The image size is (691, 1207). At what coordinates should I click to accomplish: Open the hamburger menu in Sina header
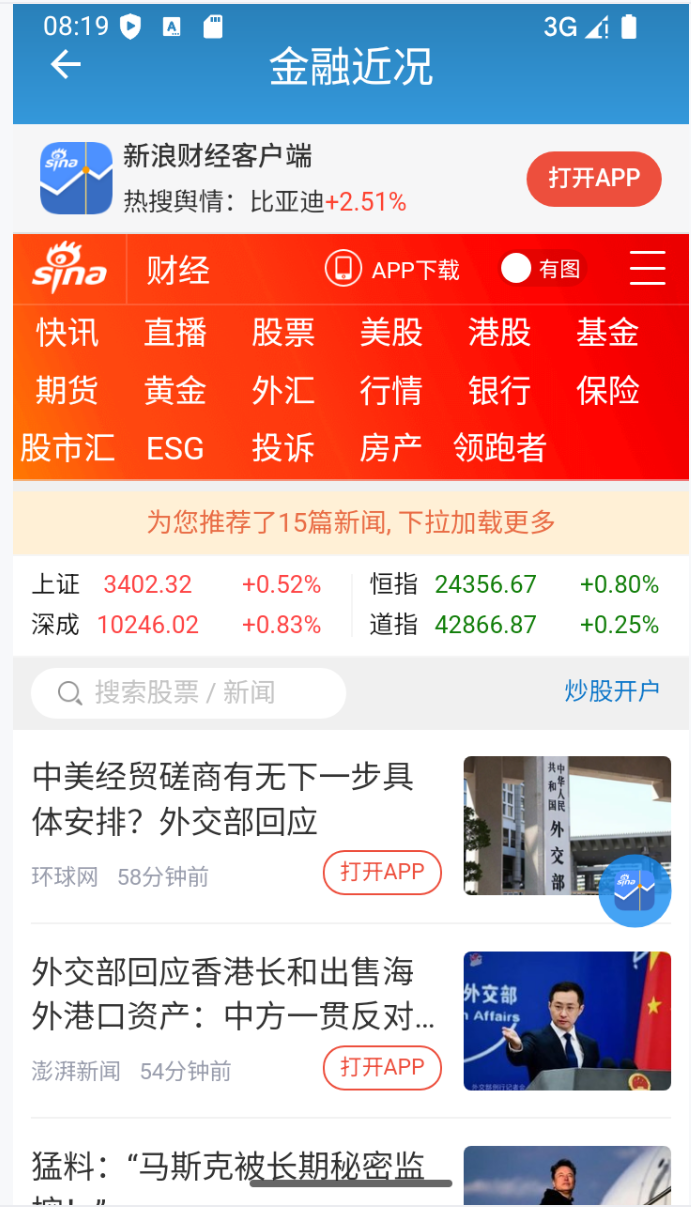[x=647, y=269]
